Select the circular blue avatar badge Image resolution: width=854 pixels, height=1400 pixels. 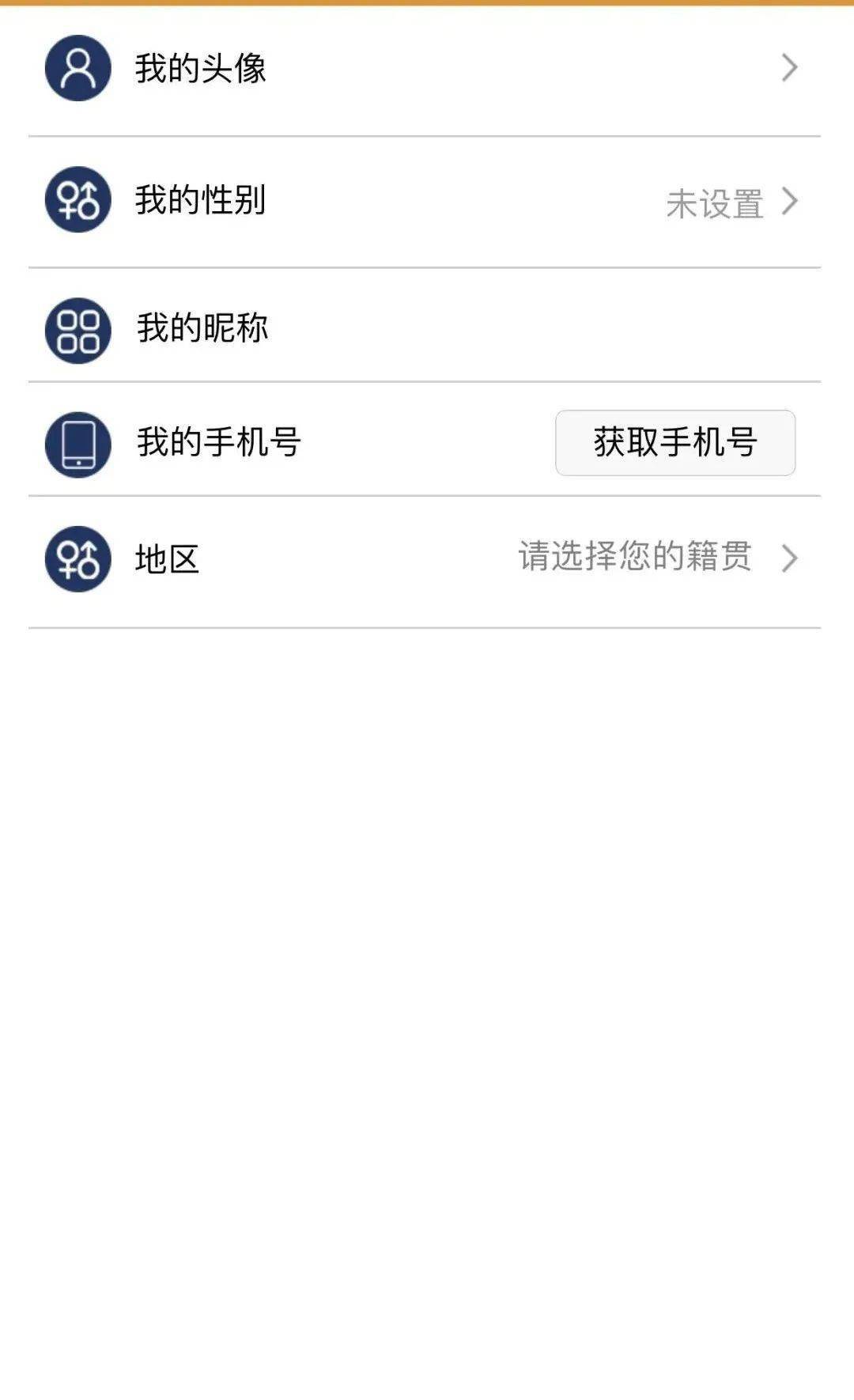click(77, 70)
